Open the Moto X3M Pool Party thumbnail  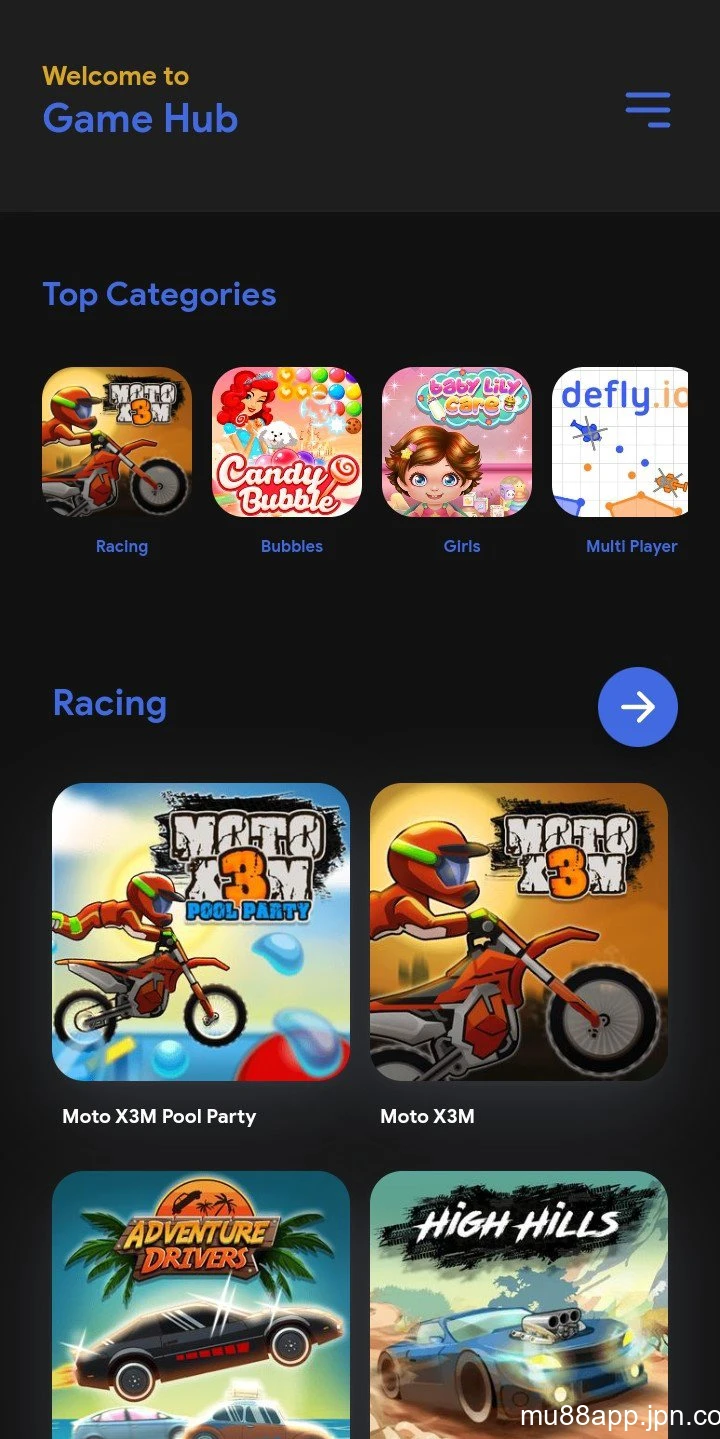pyautogui.click(x=200, y=932)
